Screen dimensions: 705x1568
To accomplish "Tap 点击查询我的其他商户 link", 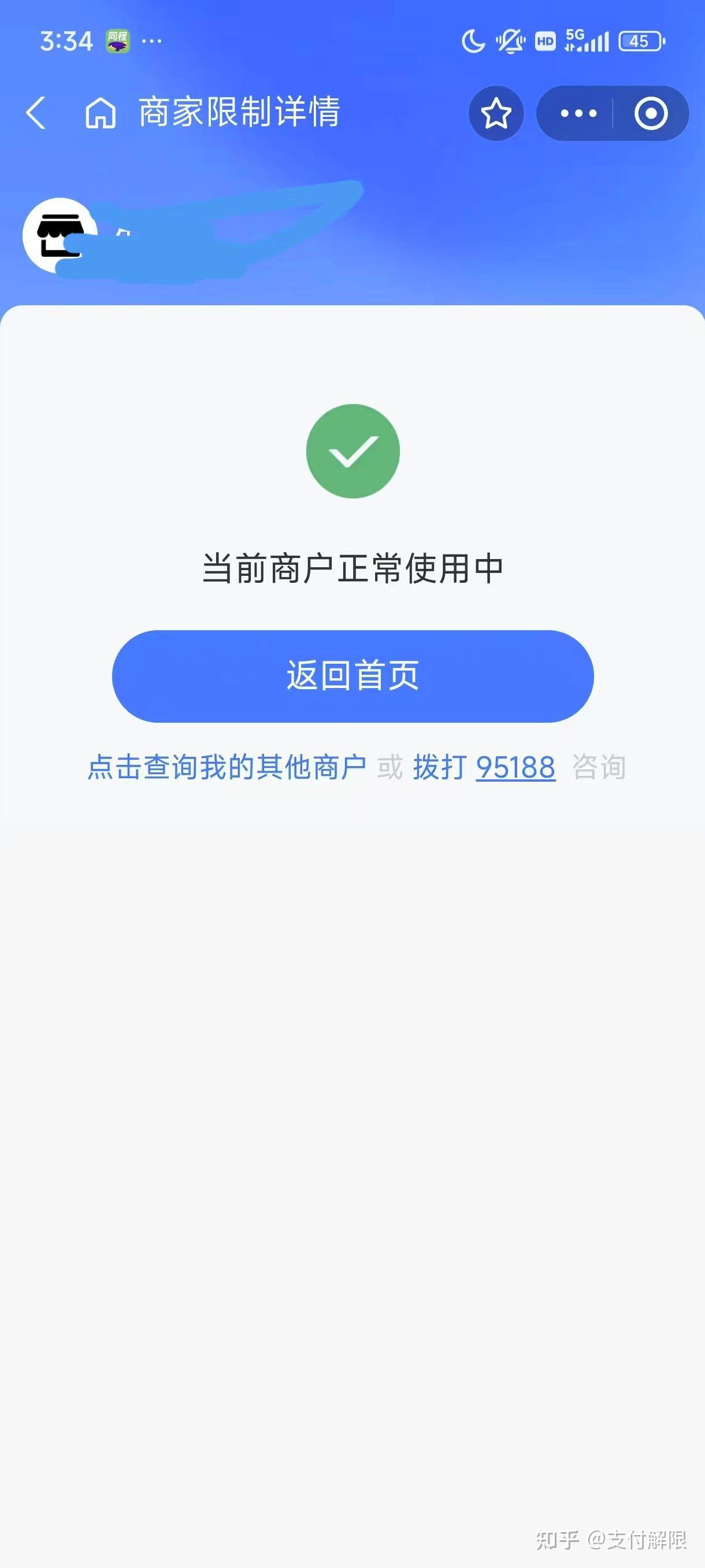I will pos(228,768).
